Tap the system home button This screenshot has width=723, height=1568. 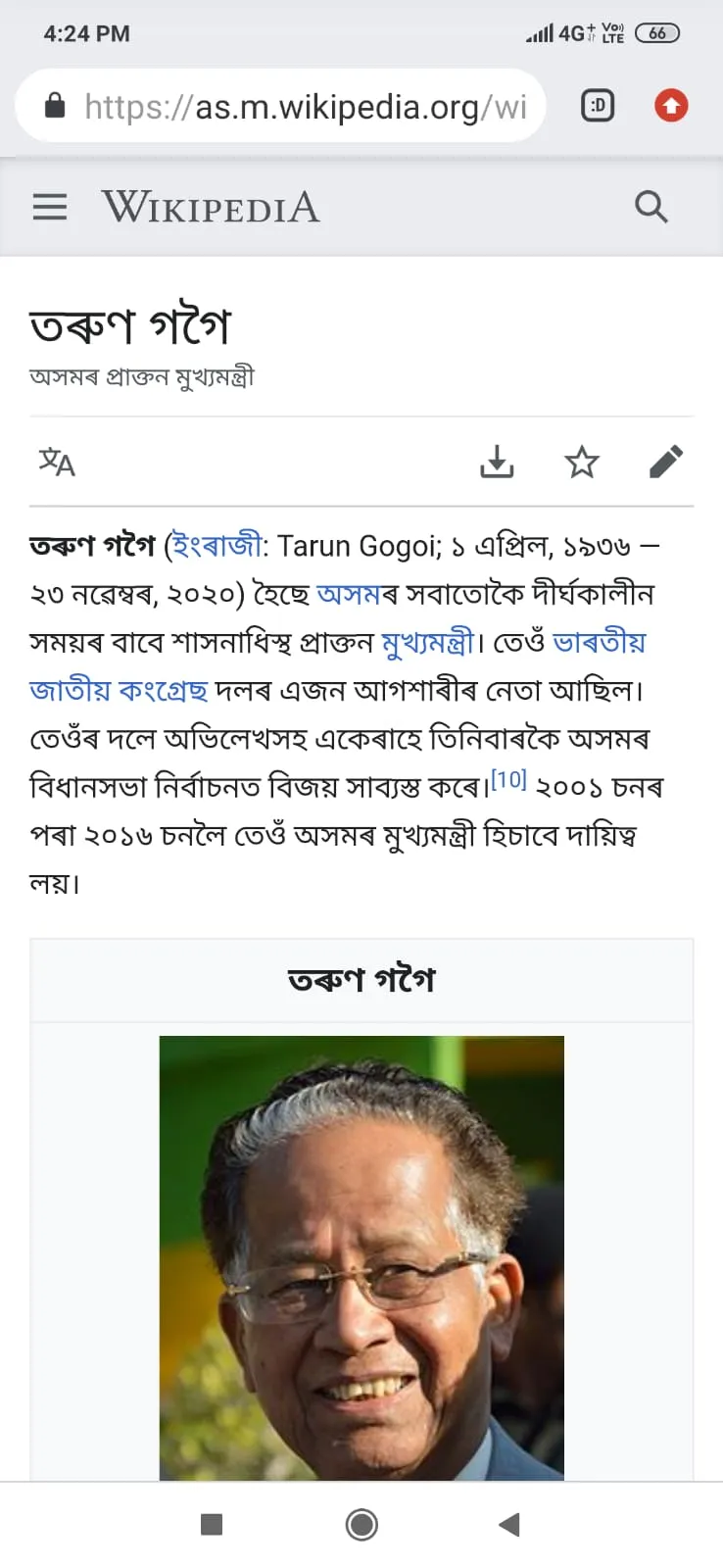tap(361, 1525)
